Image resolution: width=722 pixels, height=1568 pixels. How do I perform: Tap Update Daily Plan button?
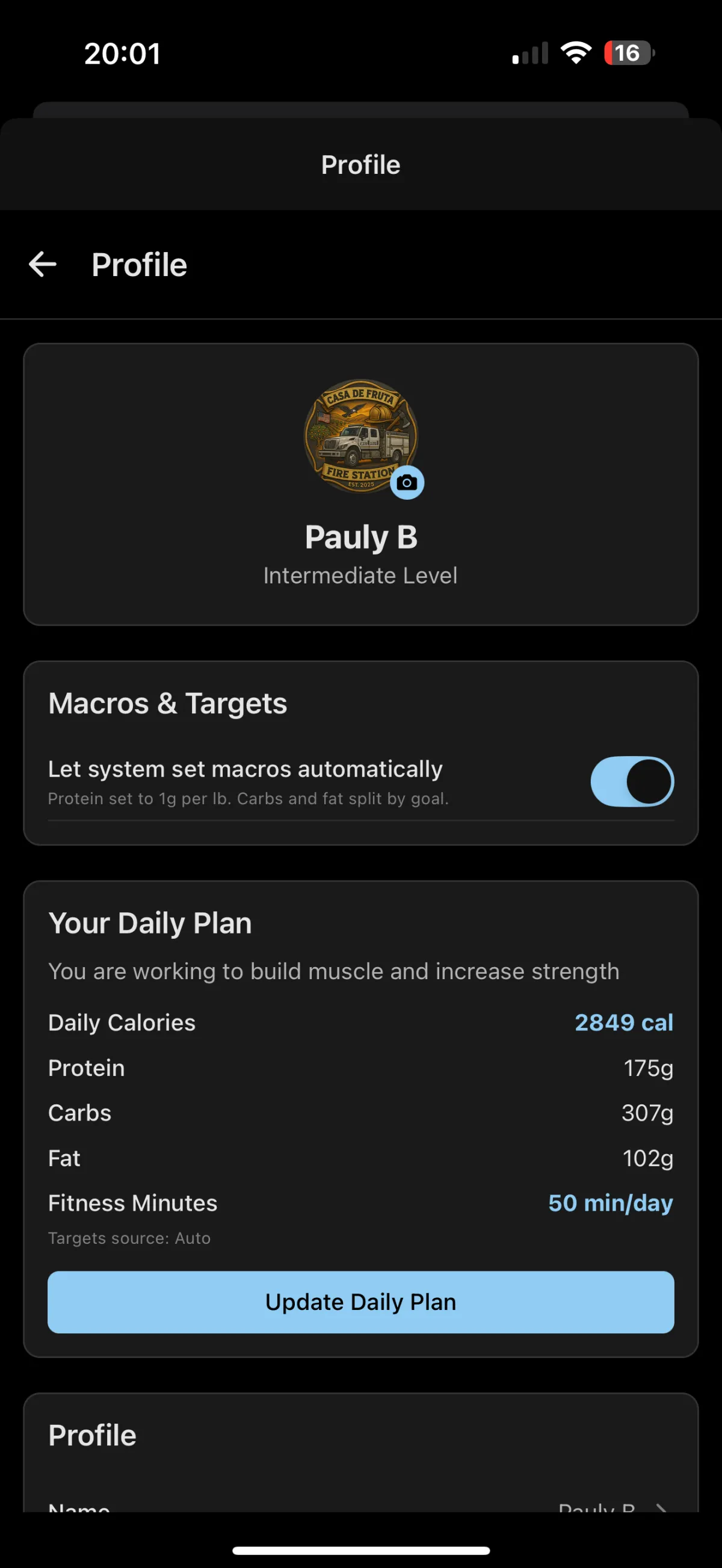[361, 1302]
